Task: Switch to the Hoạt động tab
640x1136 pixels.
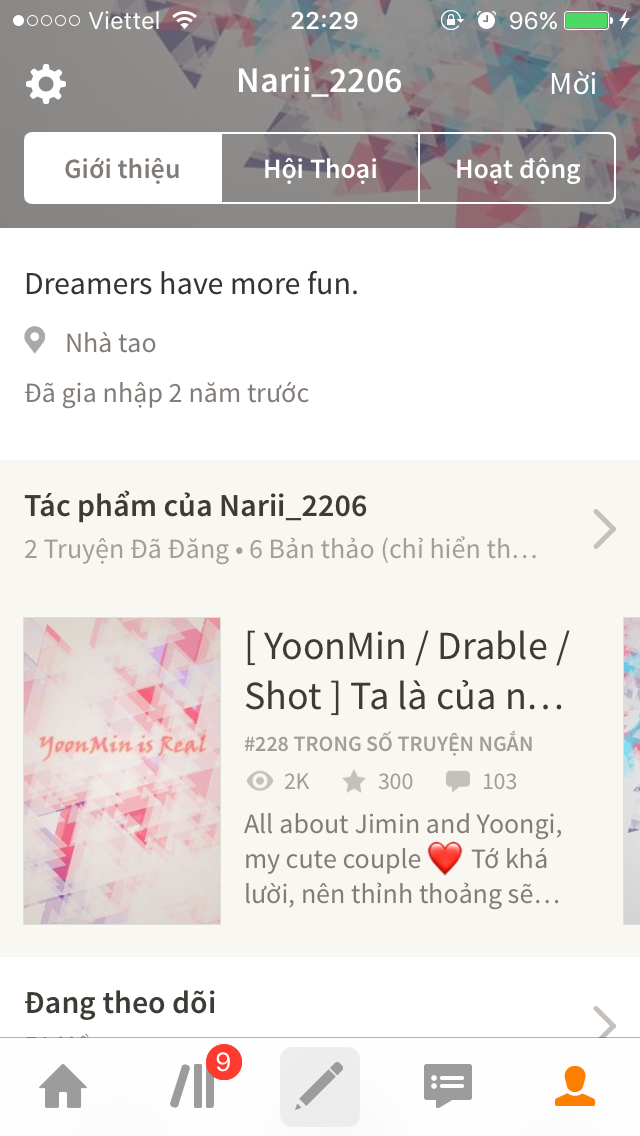Action: [517, 168]
